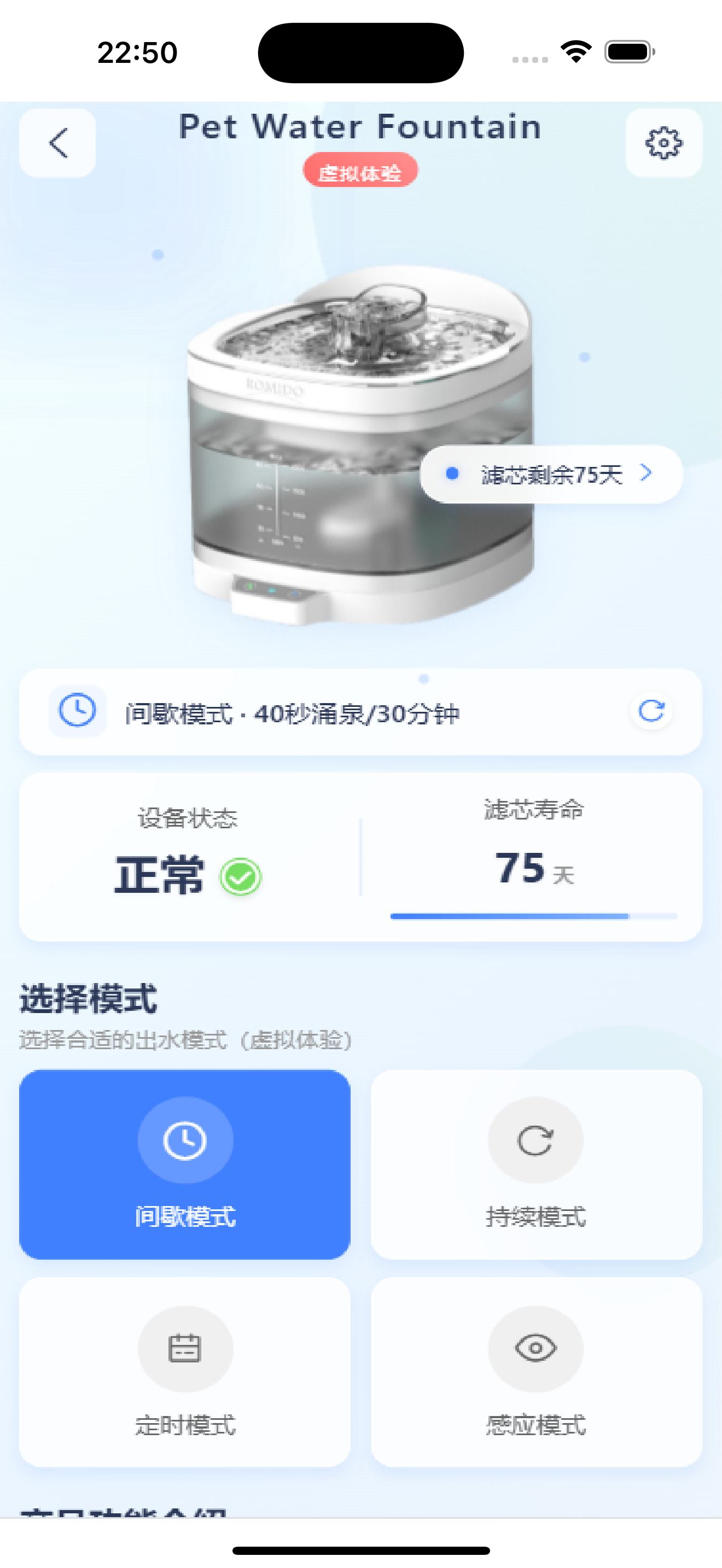
Task: Select 间歇模式 mode card
Action: tap(184, 1164)
